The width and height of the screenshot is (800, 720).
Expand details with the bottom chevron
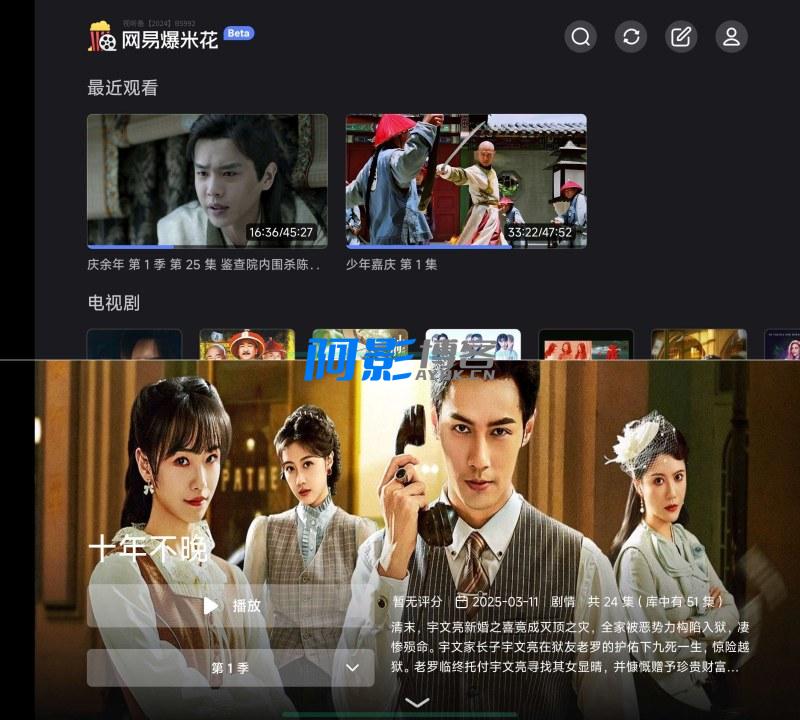coord(417,703)
